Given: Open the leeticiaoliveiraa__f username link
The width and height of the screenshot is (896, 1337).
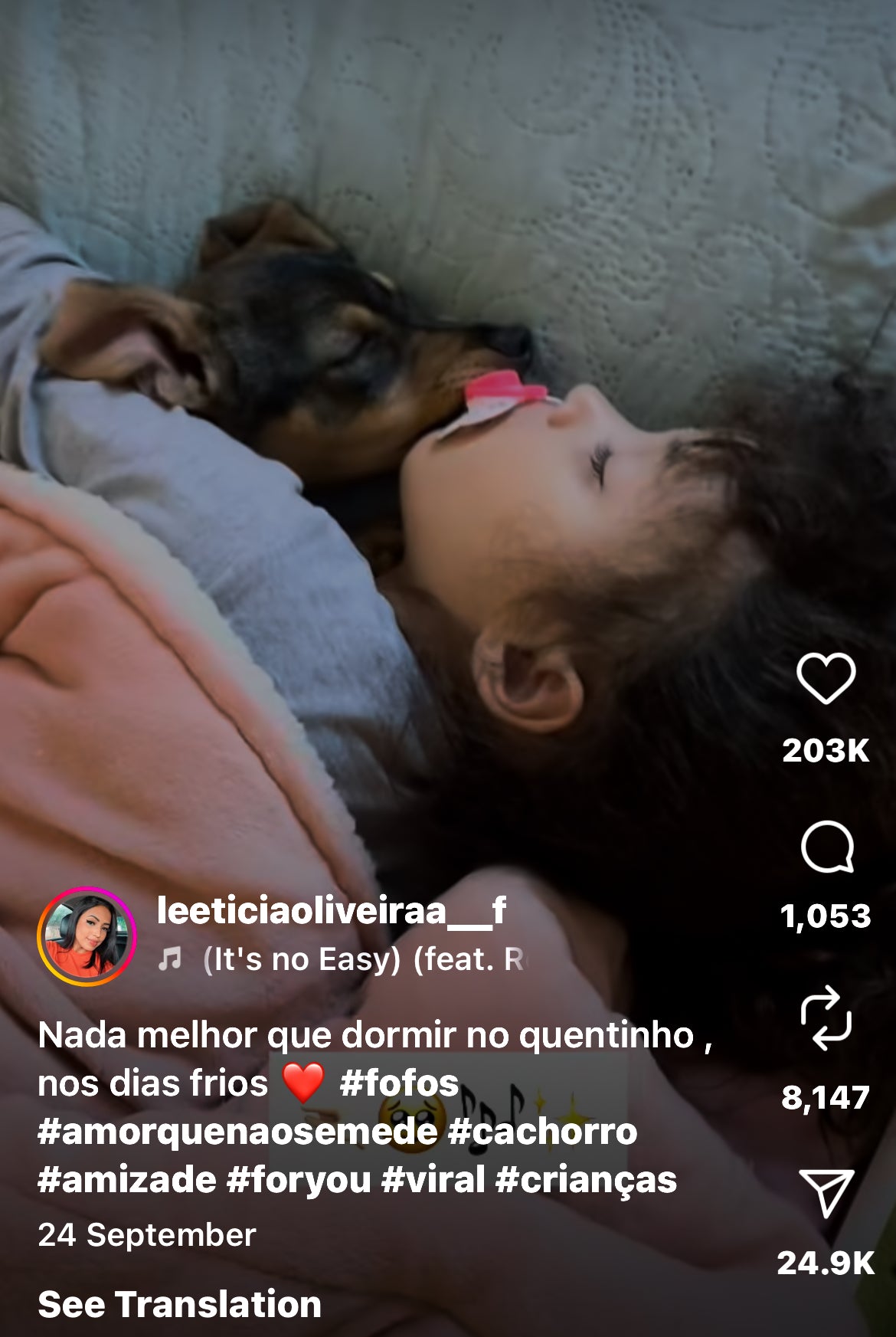Looking at the screenshot, I should click(x=331, y=910).
